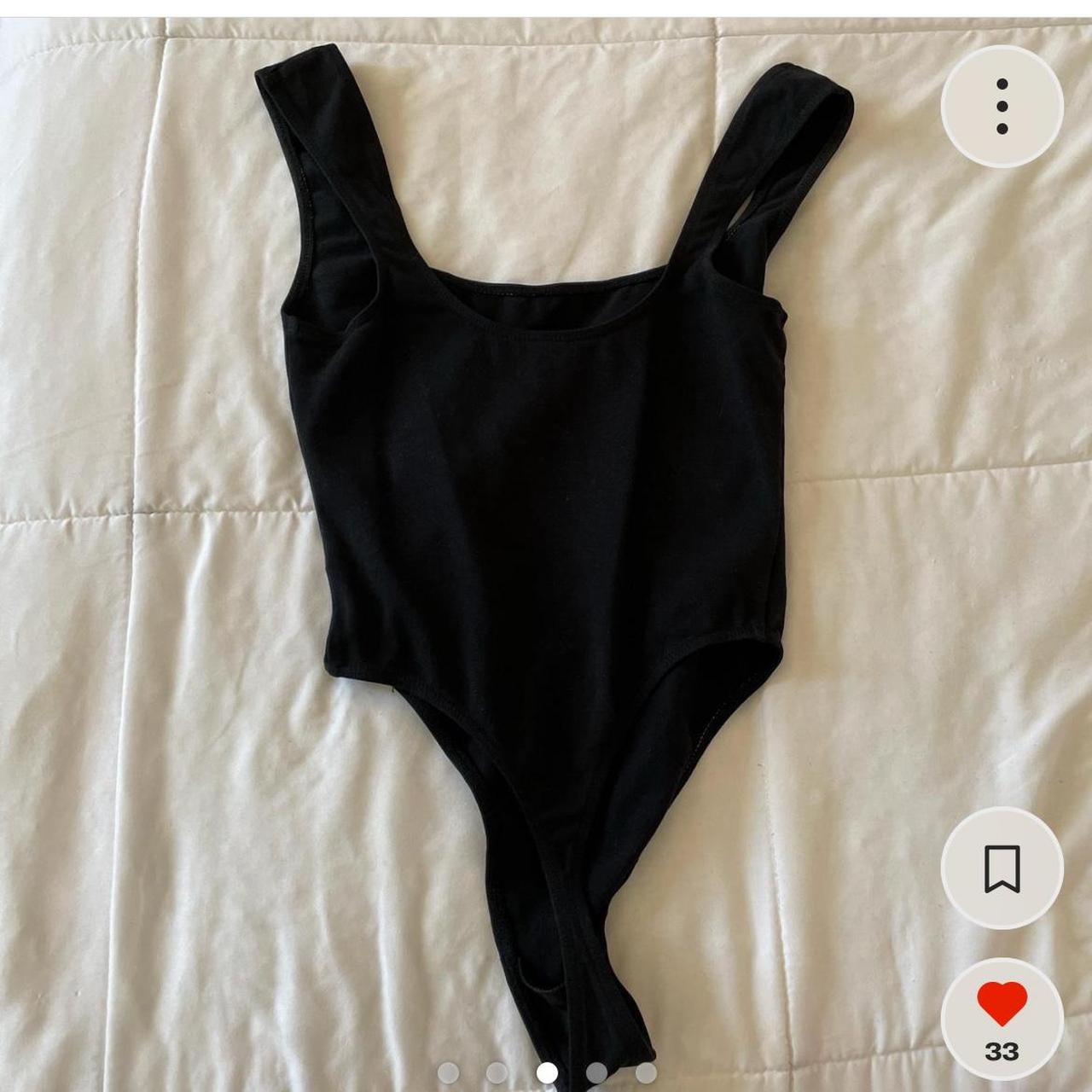Open the three-dot overflow menu

[x=1002, y=107]
